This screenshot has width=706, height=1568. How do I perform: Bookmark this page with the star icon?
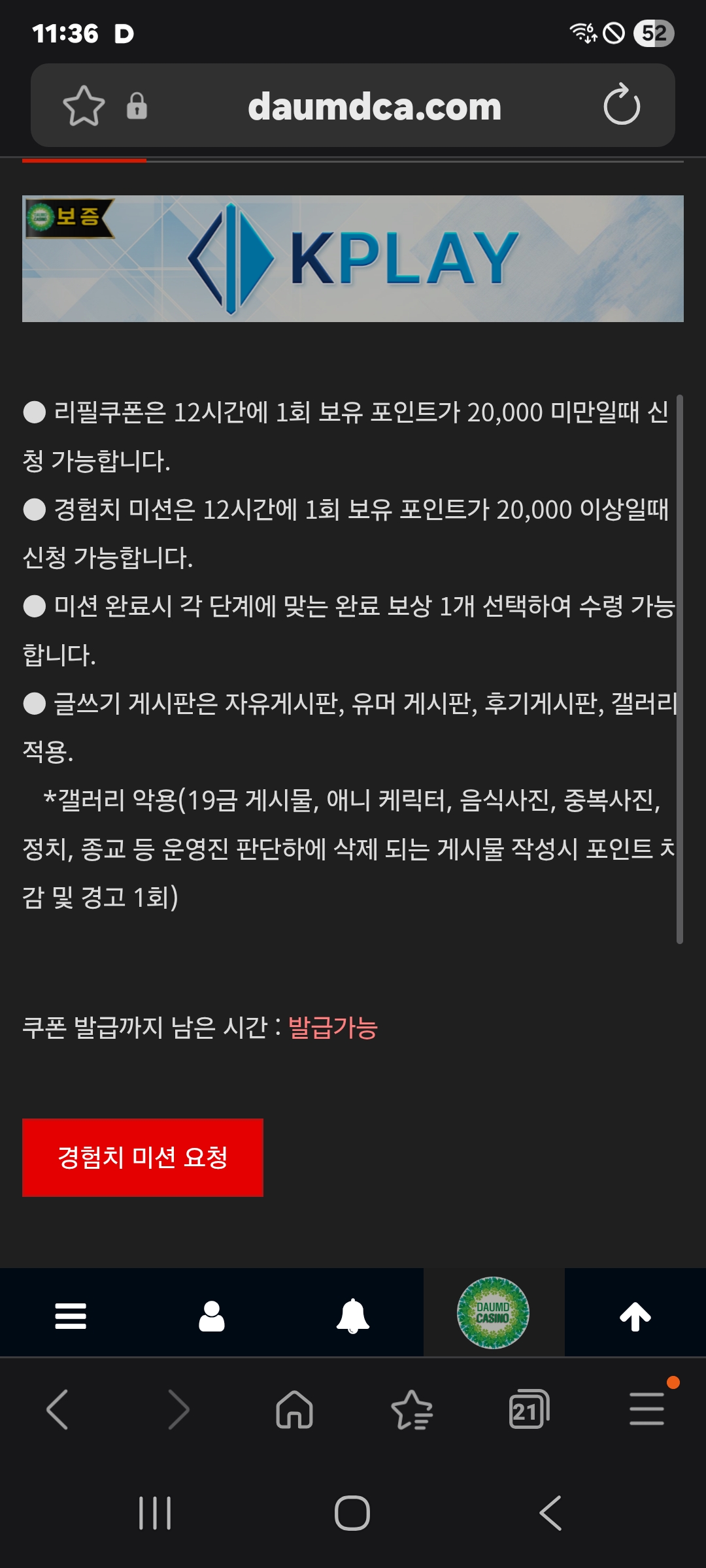(x=84, y=106)
